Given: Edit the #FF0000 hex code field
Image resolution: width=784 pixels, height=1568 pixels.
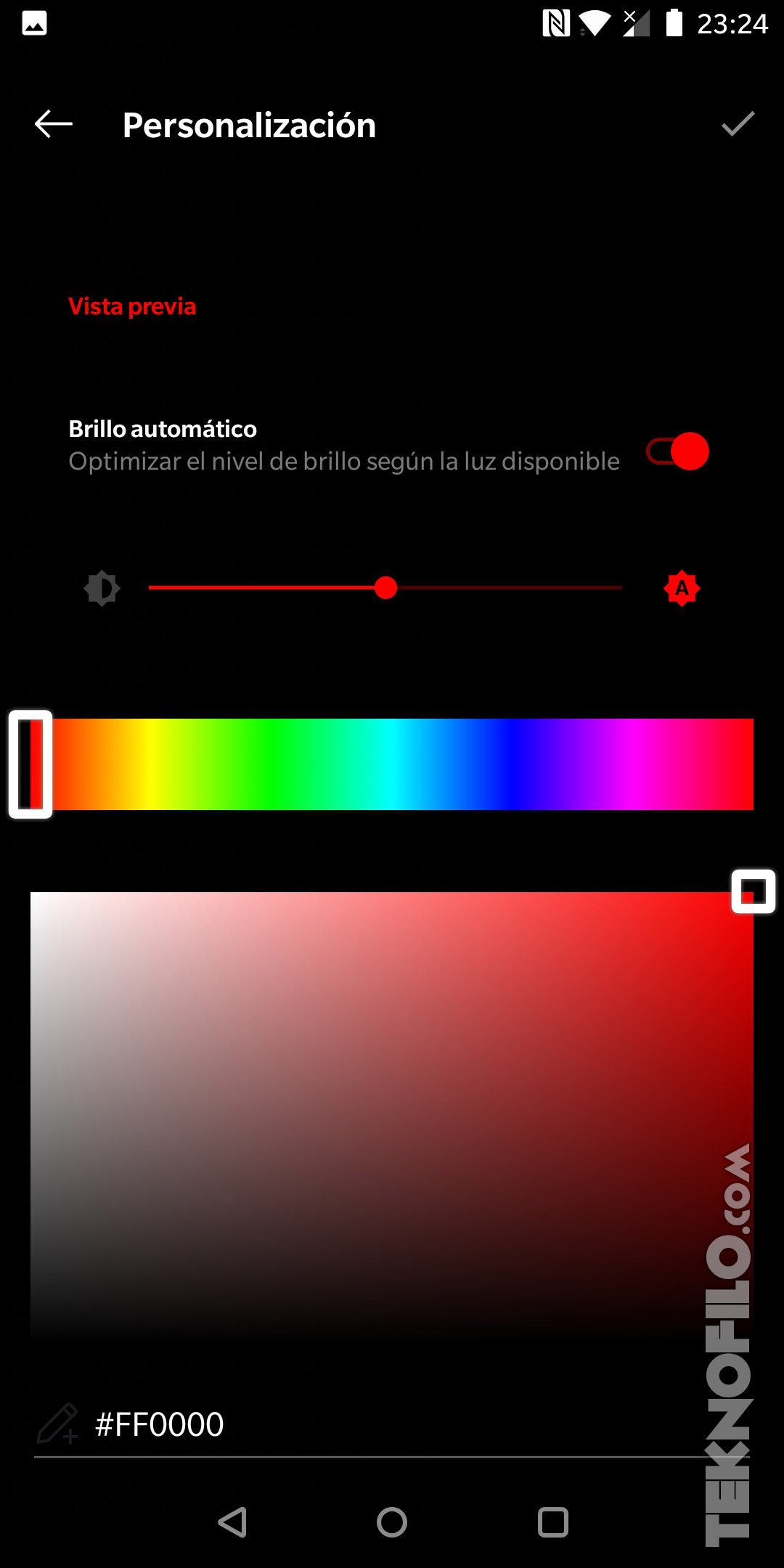Looking at the screenshot, I should point(392,1424).
